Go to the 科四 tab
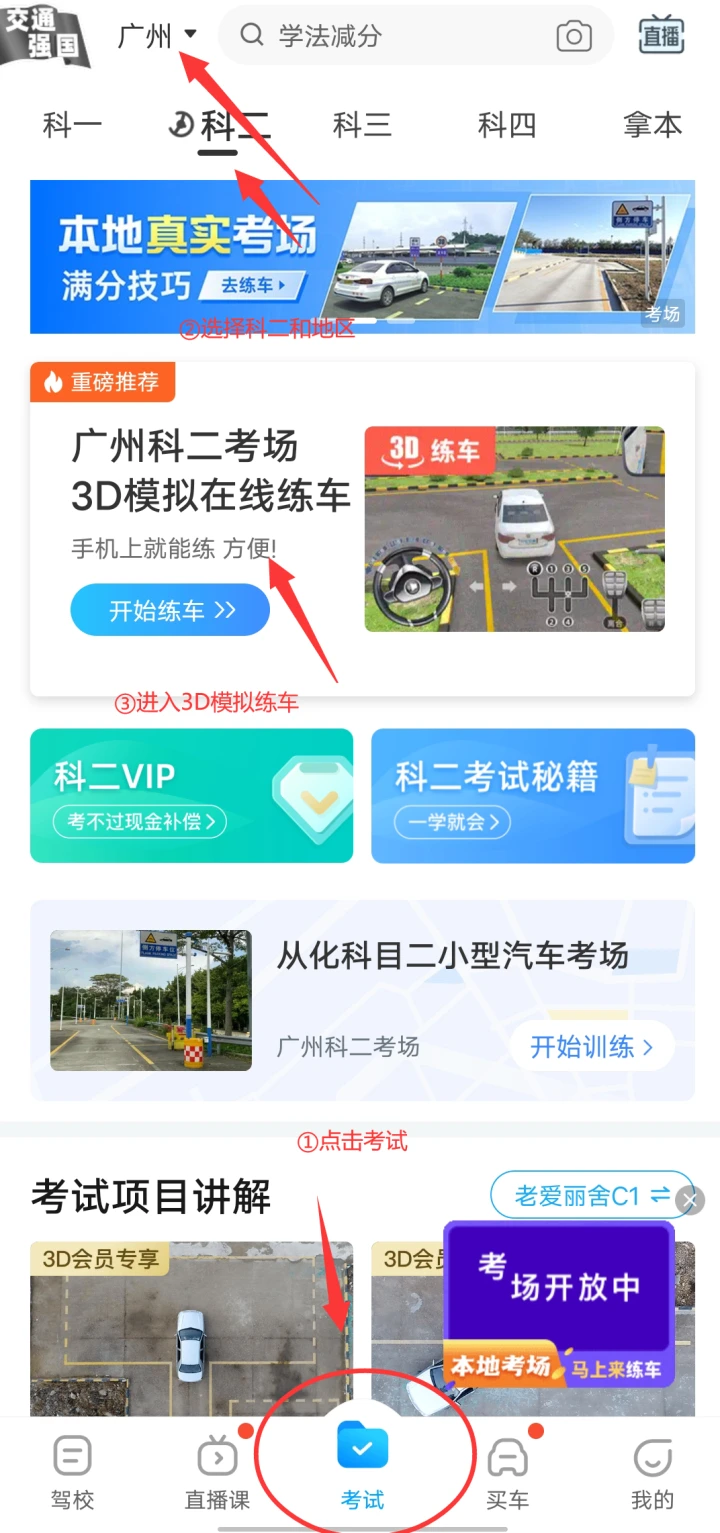Viewport: 720px width, 1533px height. 507,125
